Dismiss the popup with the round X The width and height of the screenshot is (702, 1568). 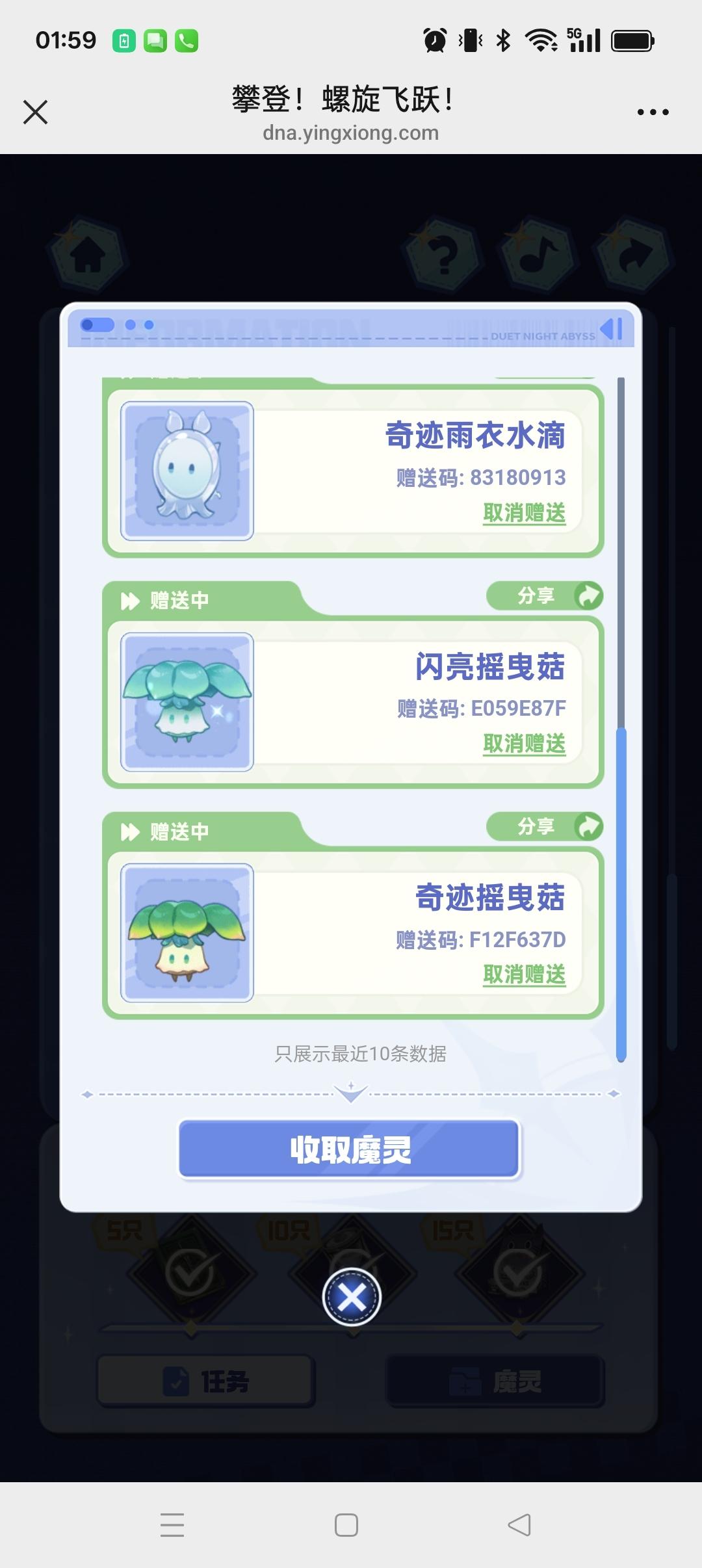click(x=352, y=1298)
